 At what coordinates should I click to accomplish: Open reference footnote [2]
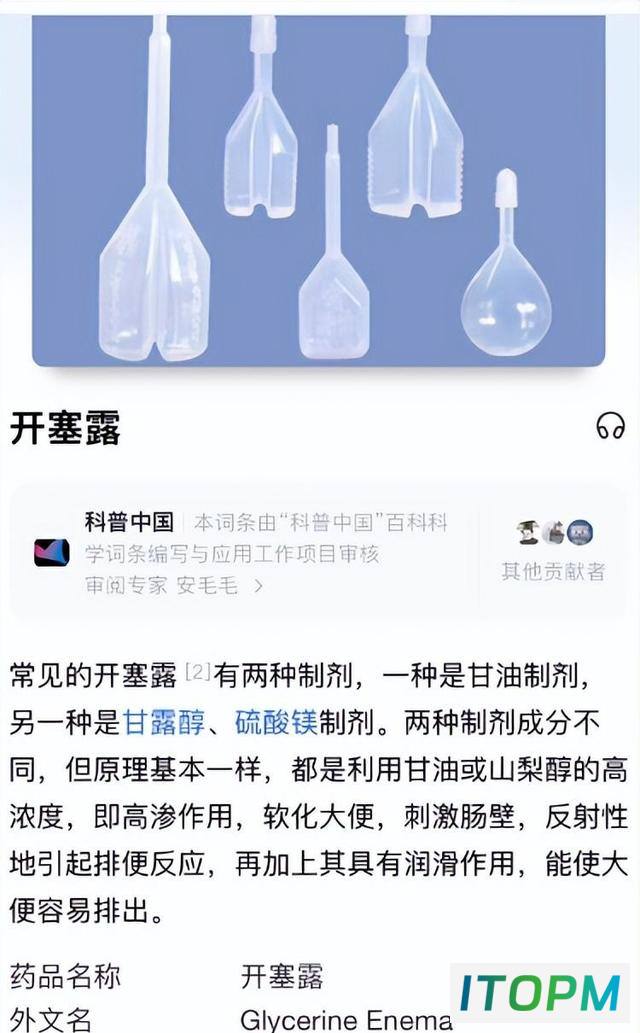tap(198, 671)
